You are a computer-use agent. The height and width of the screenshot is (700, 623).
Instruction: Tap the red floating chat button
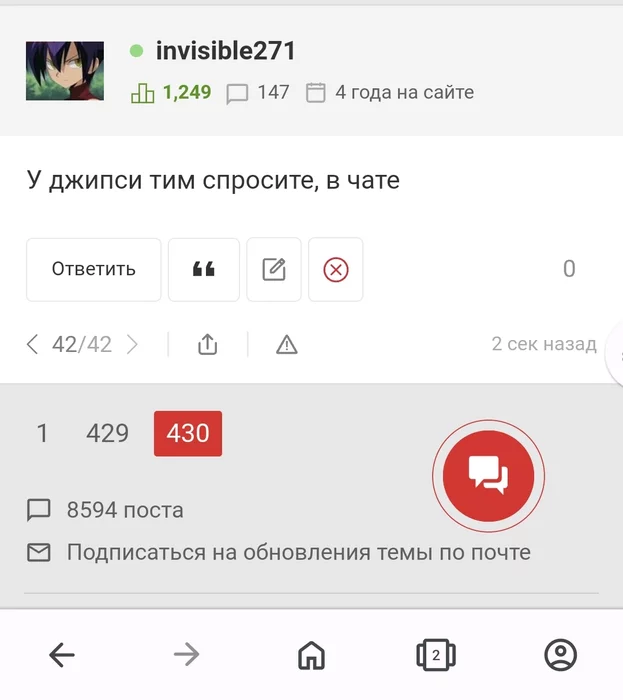pyautogui.click(x=489, y=475)
